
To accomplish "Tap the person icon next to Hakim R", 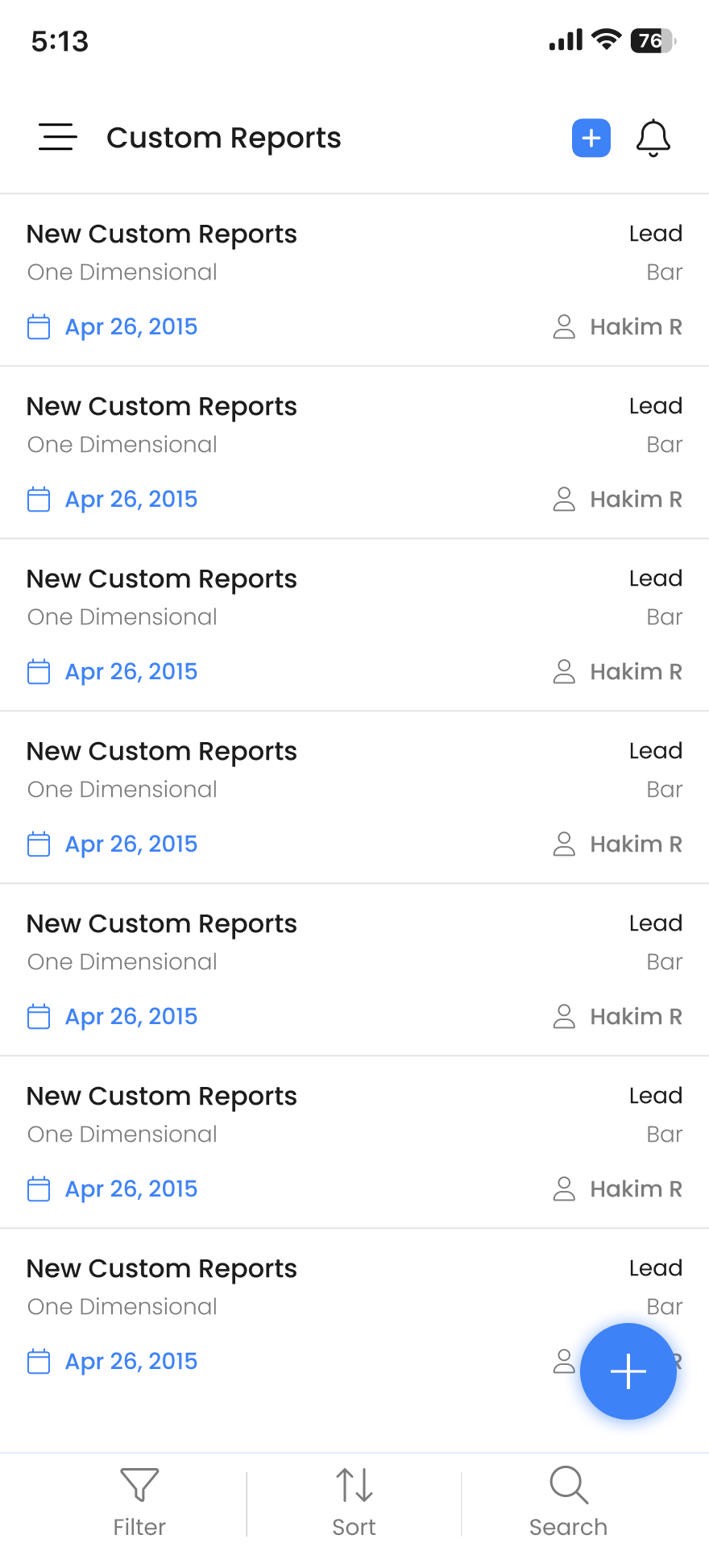I will click(564, 326).
